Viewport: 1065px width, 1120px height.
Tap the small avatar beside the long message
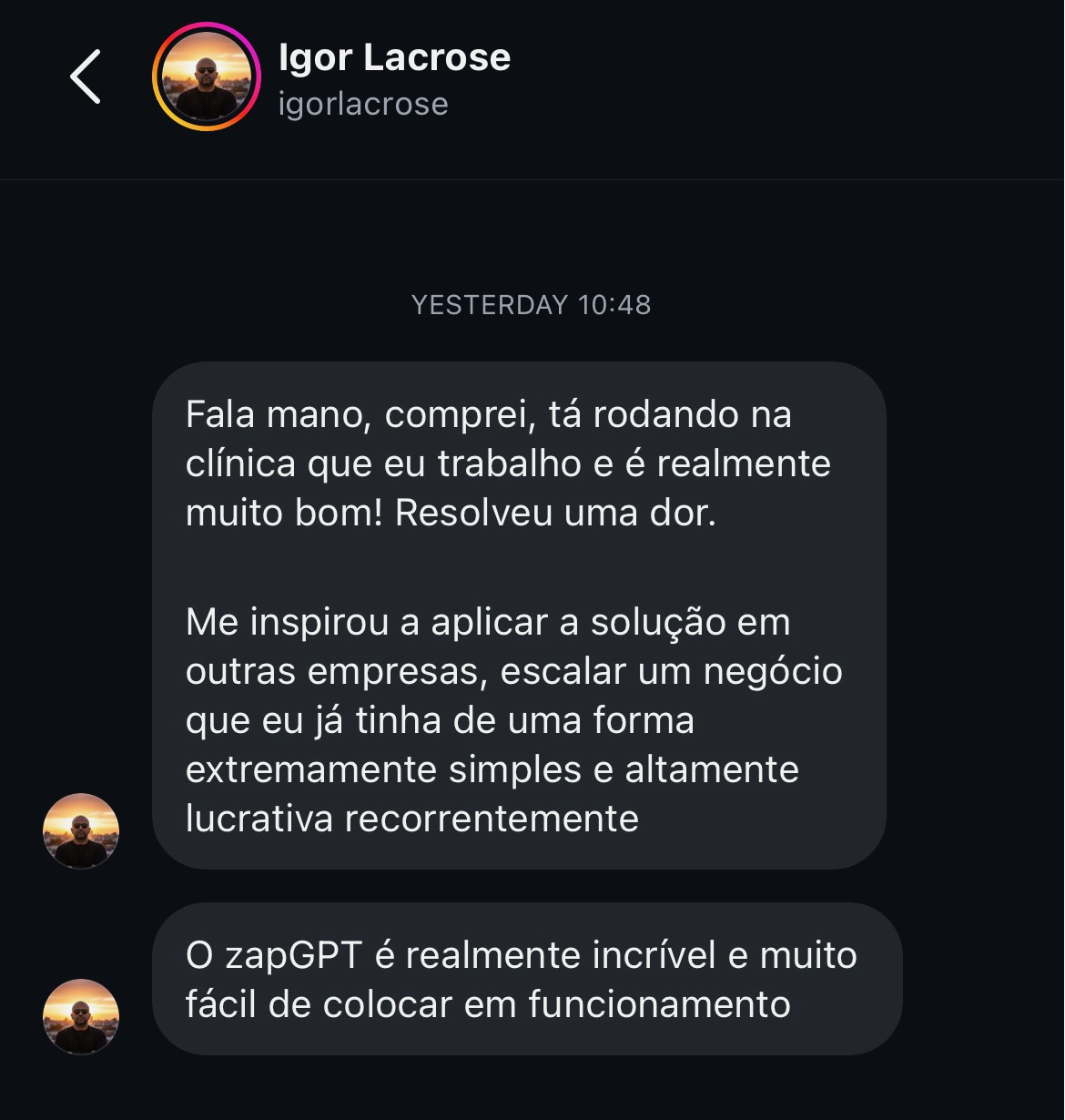80,830
